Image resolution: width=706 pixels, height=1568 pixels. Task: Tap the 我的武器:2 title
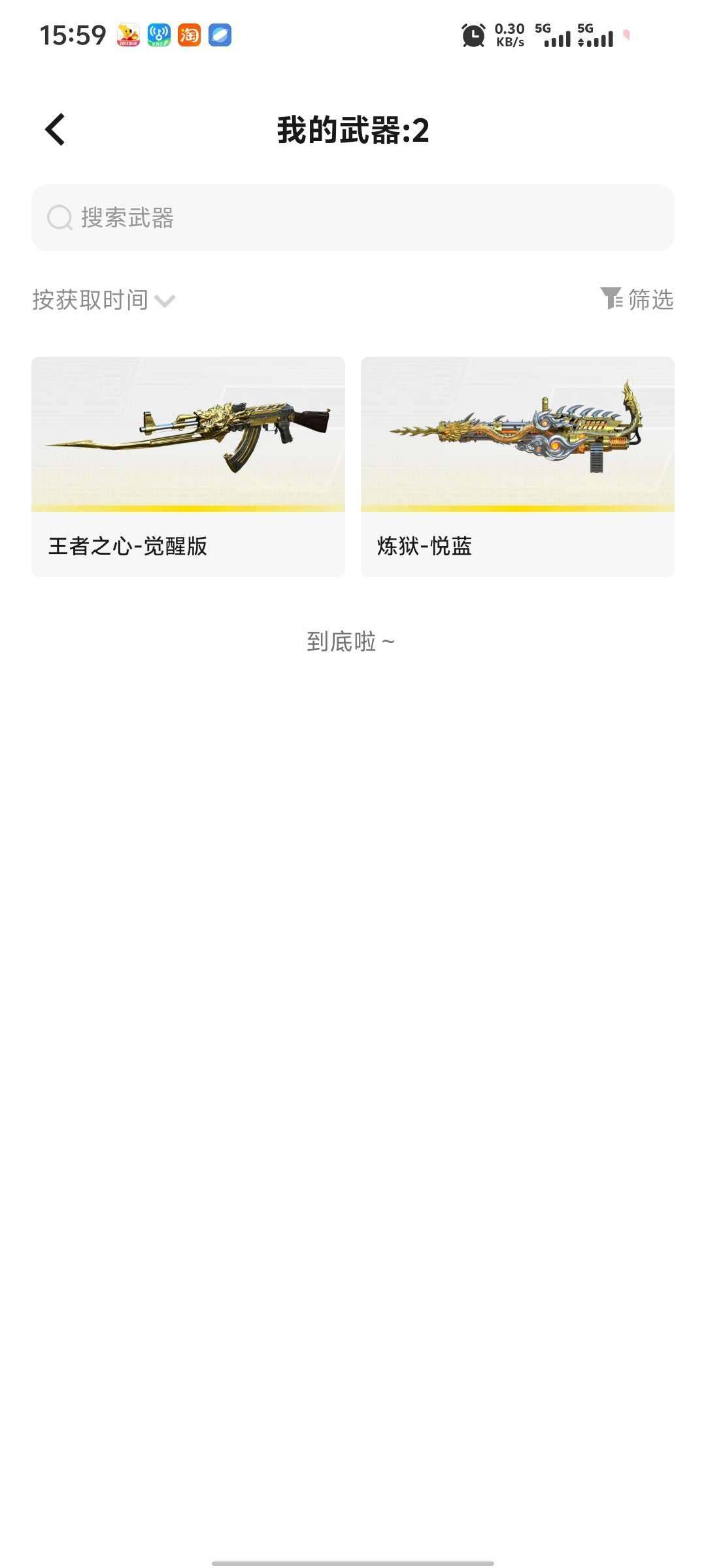(353, 129)
